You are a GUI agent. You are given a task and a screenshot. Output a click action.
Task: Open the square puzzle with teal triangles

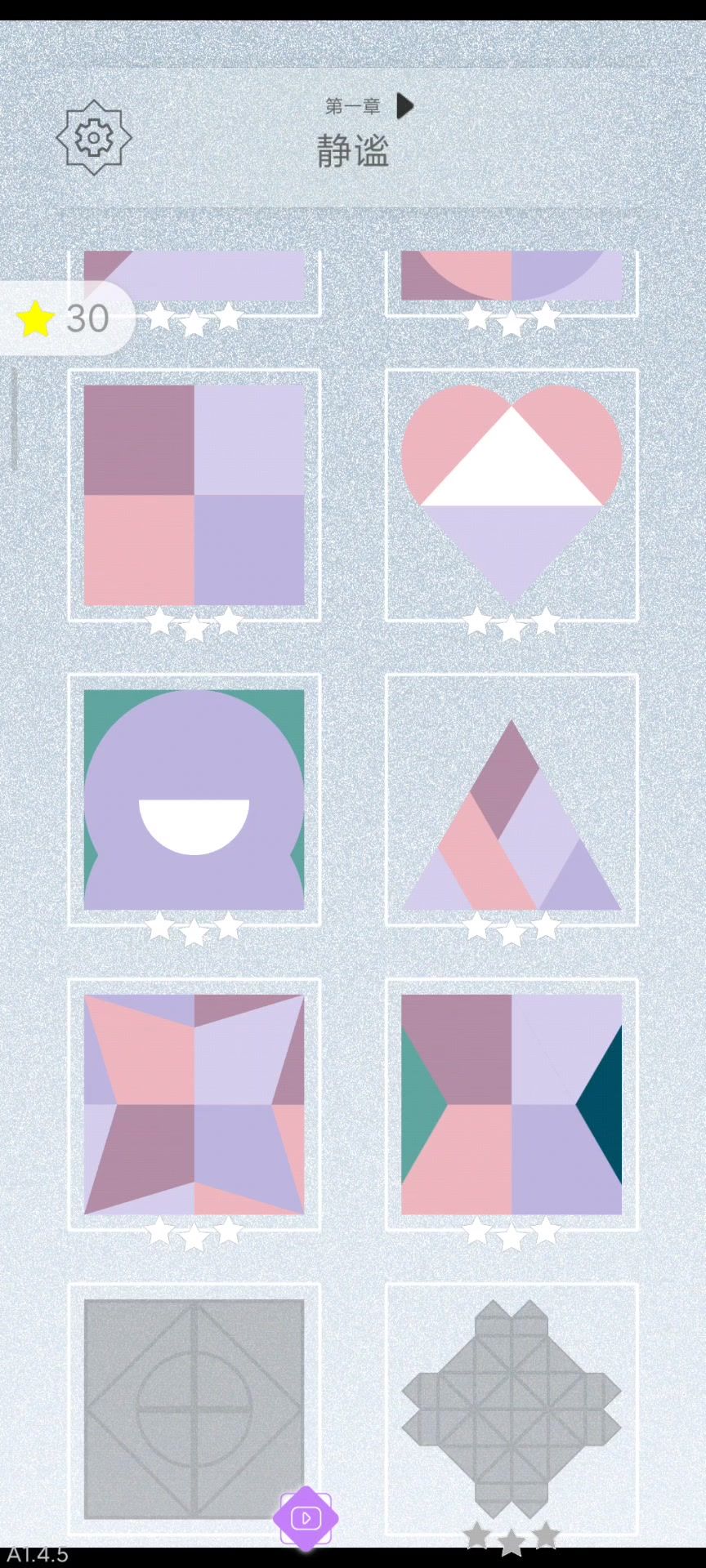click(x=512, y=1104)
